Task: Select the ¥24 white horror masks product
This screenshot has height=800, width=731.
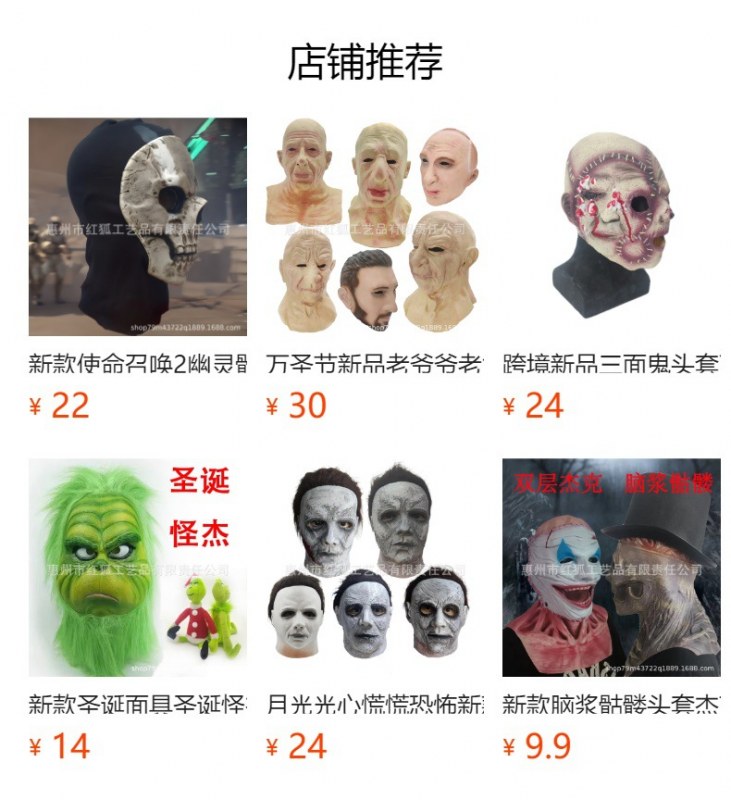Action: tap(375, 567)
